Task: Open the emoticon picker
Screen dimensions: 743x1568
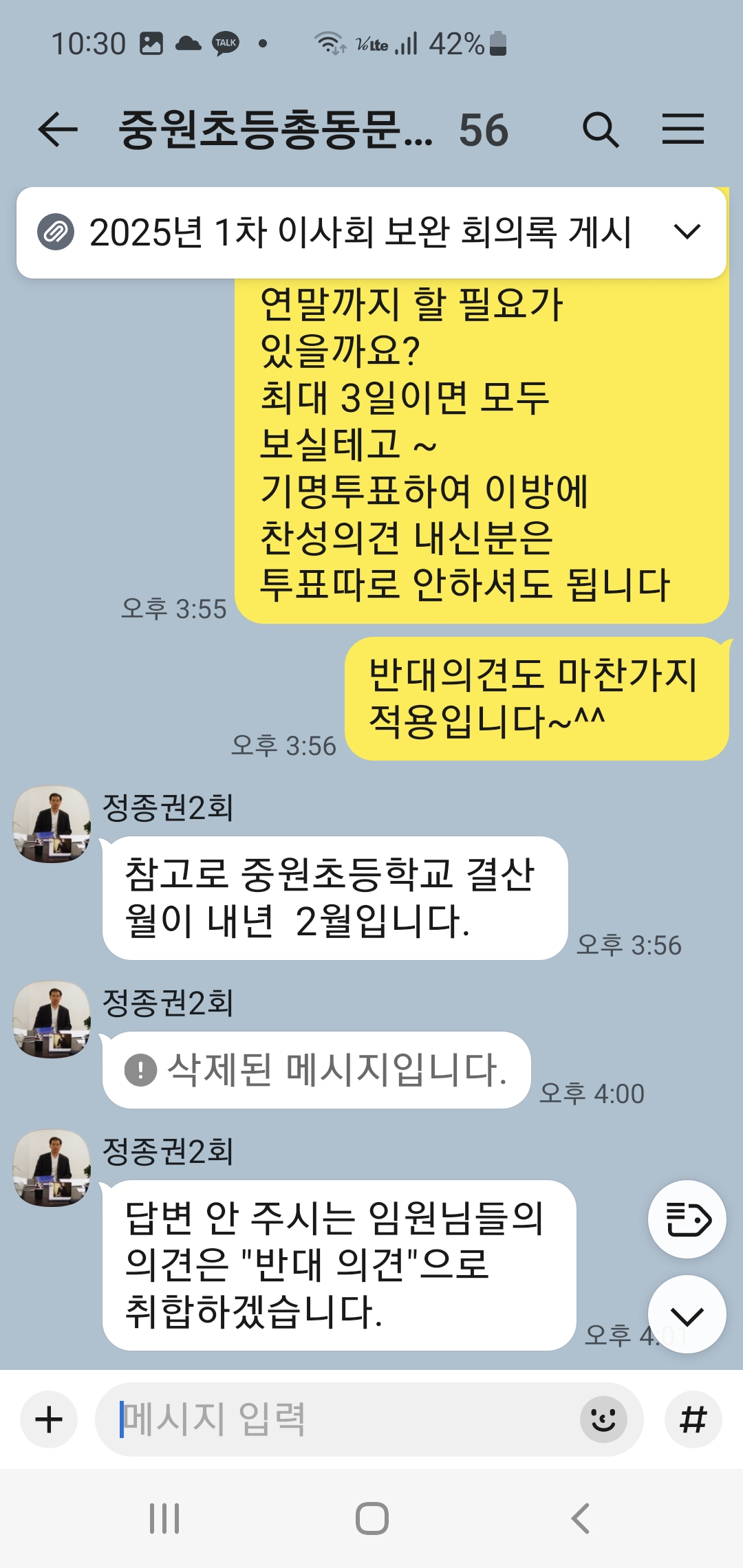Action: [x=603, y=1419]
